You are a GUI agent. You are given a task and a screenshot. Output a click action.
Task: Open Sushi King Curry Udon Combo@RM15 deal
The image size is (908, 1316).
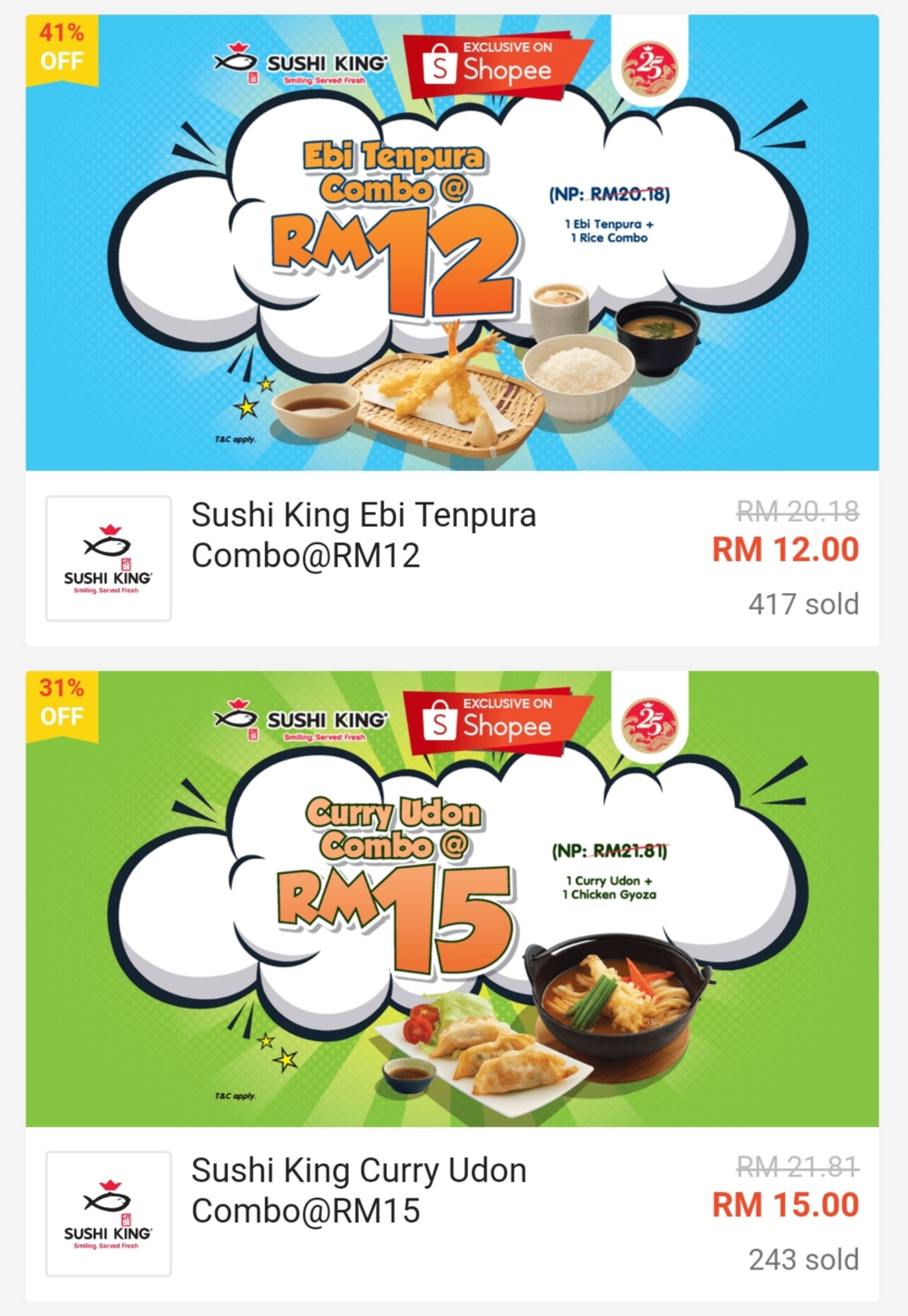click(x=360, y=1189)
